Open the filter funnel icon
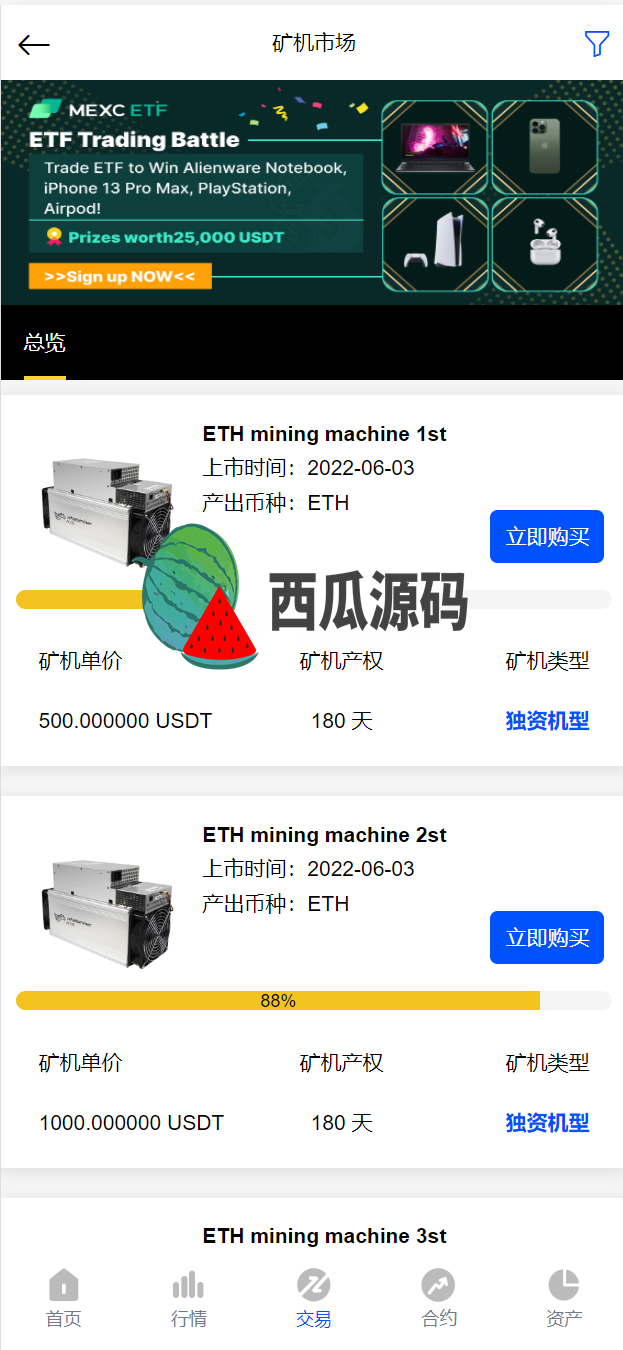623x1350 pixels. [x=596, y=43]
